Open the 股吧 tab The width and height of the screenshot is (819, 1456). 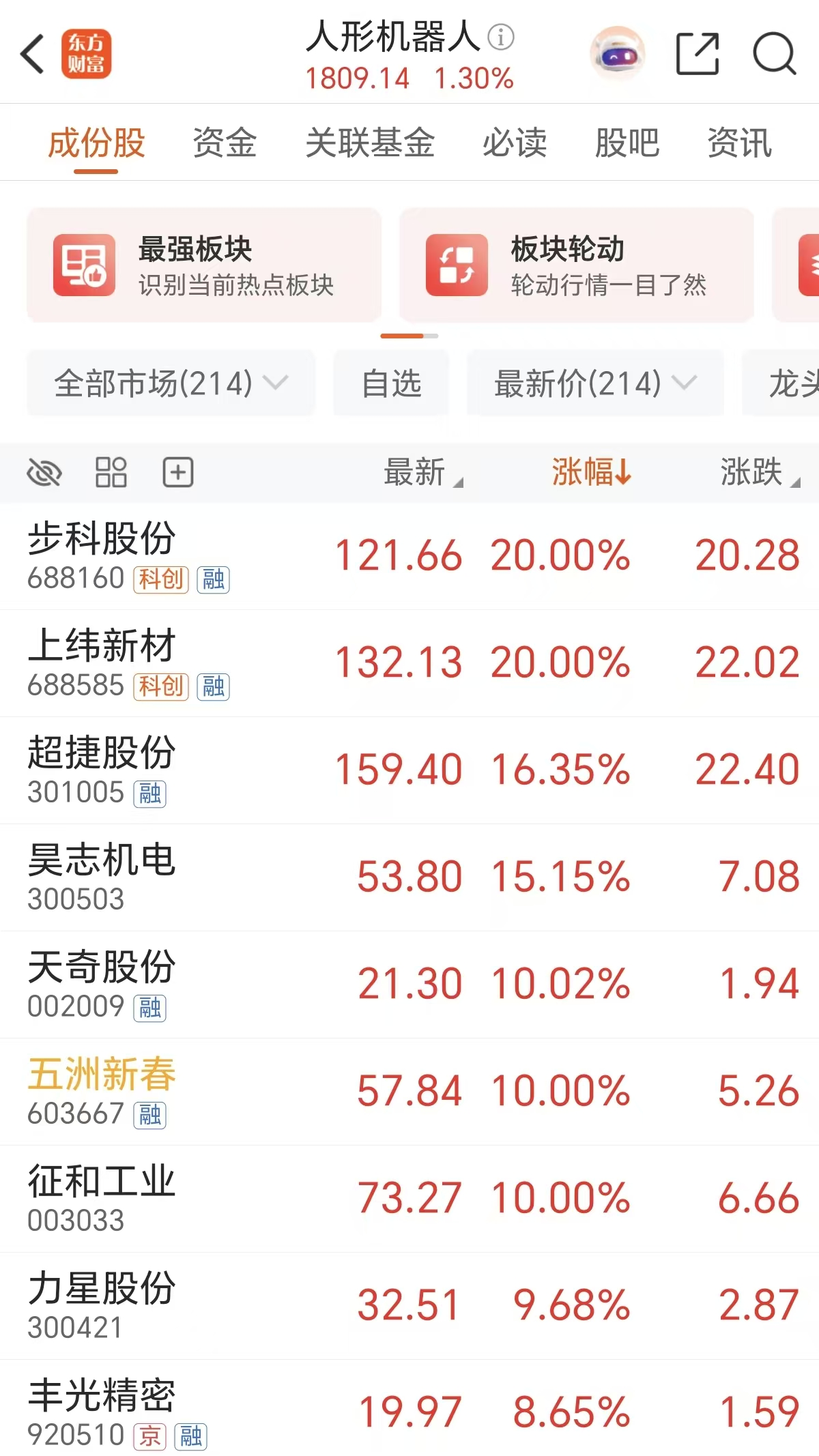tap(627, 143)
